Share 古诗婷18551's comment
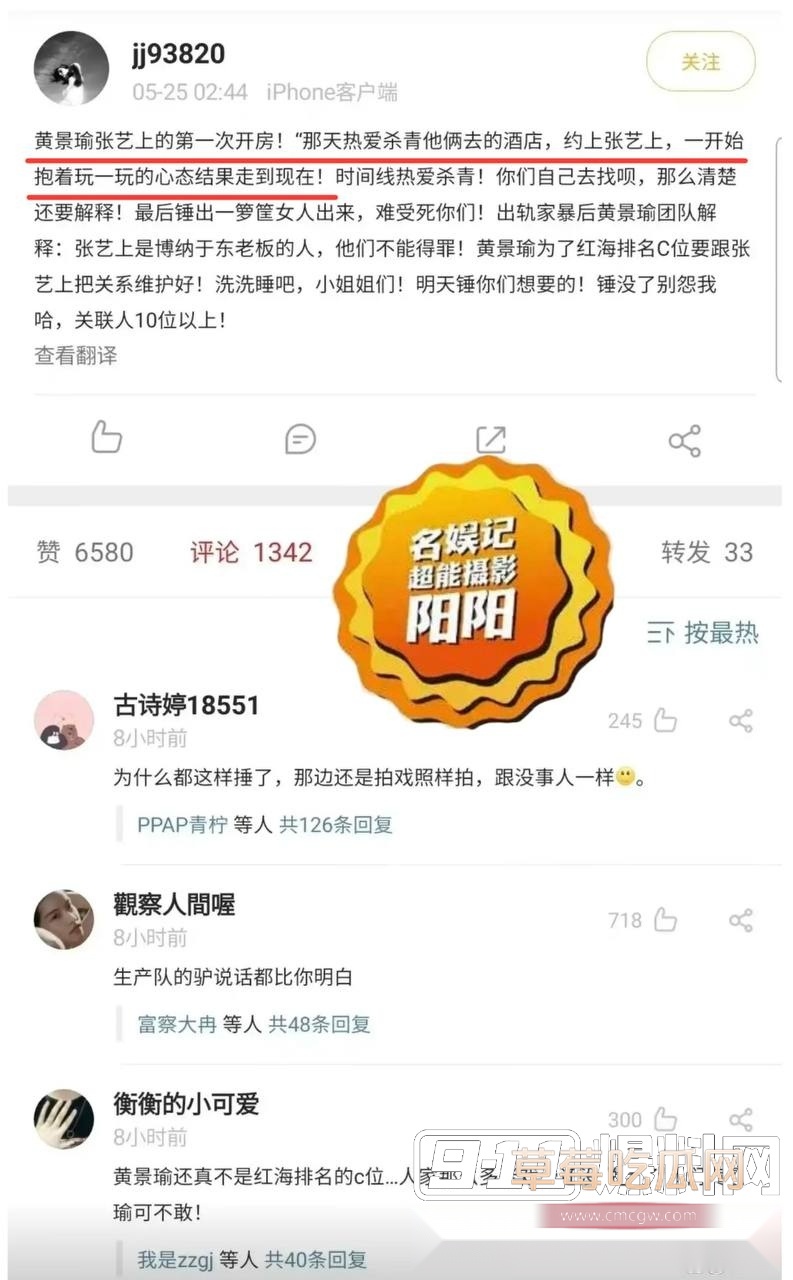Screen dimensions: 793x1280 coord(740,721)
